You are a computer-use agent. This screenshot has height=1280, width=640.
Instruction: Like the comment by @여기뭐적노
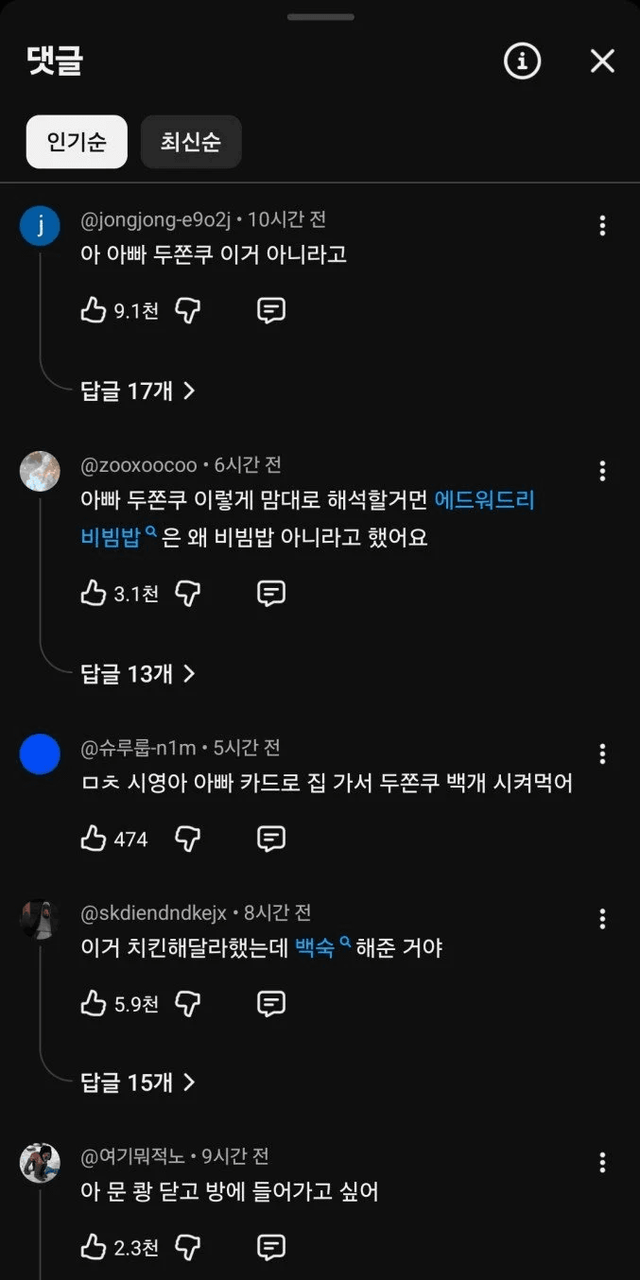[94, 1246]
